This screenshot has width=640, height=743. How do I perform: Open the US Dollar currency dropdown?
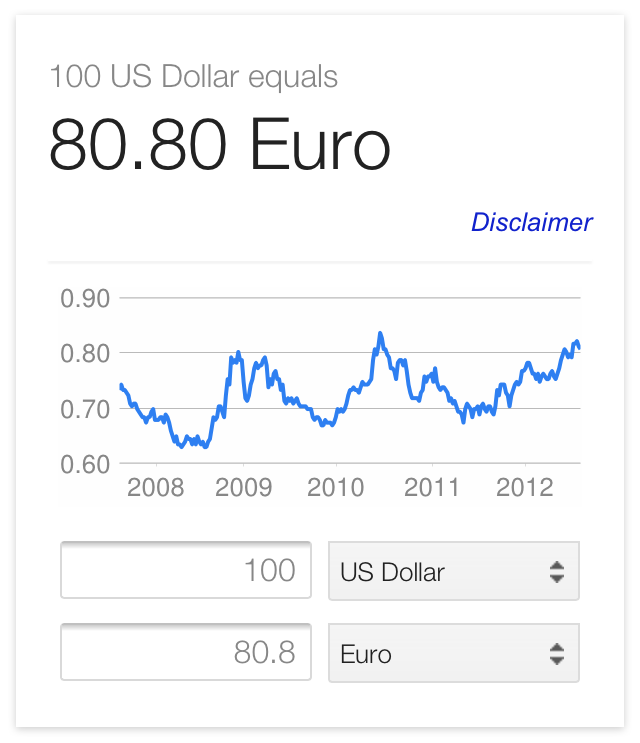click(x=453, y=572)
